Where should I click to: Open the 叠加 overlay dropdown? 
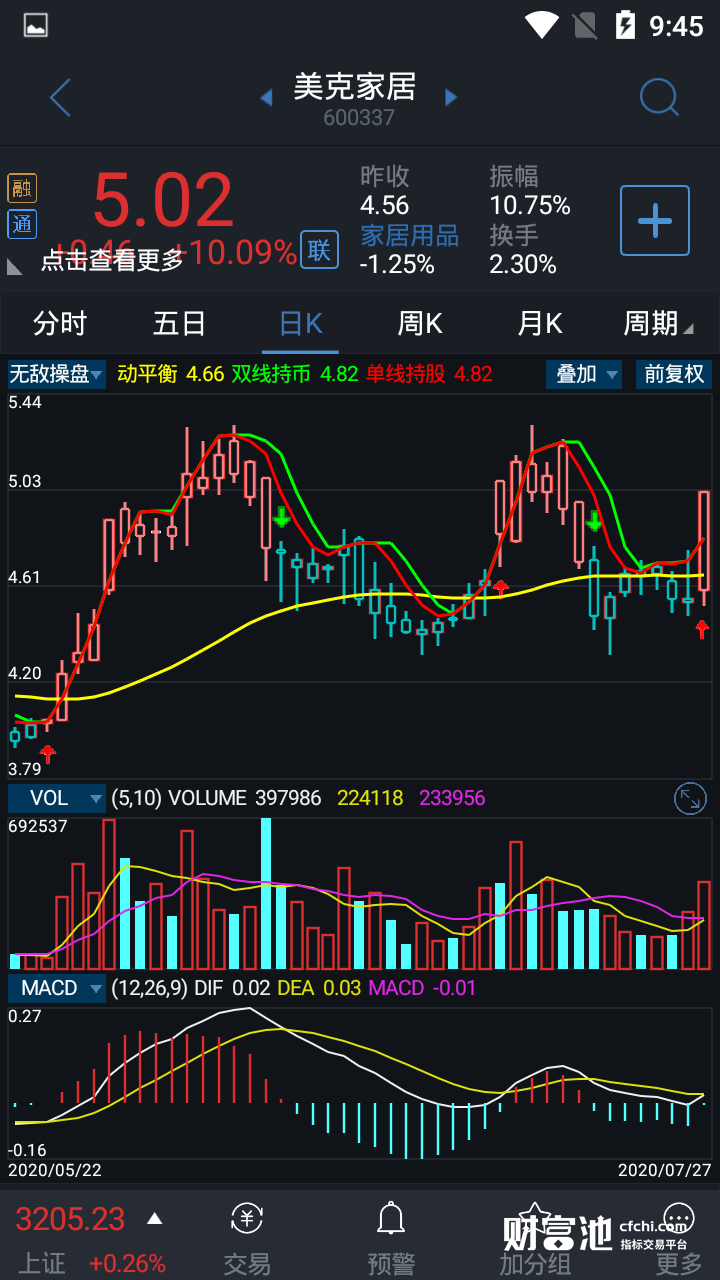click(x=584, y=375)
